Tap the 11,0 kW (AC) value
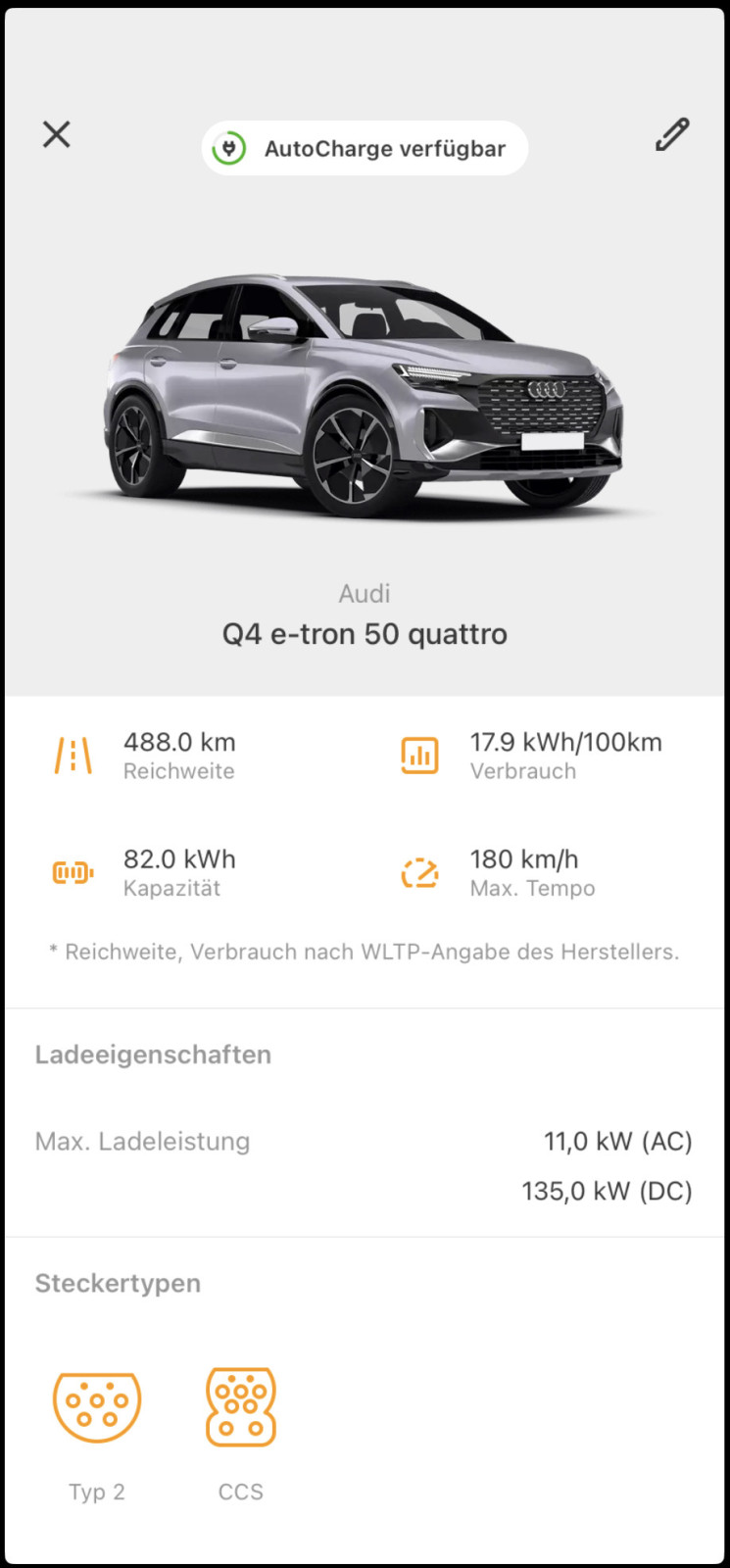The height and width of the screenshot is (1568, 730). 617,1141
